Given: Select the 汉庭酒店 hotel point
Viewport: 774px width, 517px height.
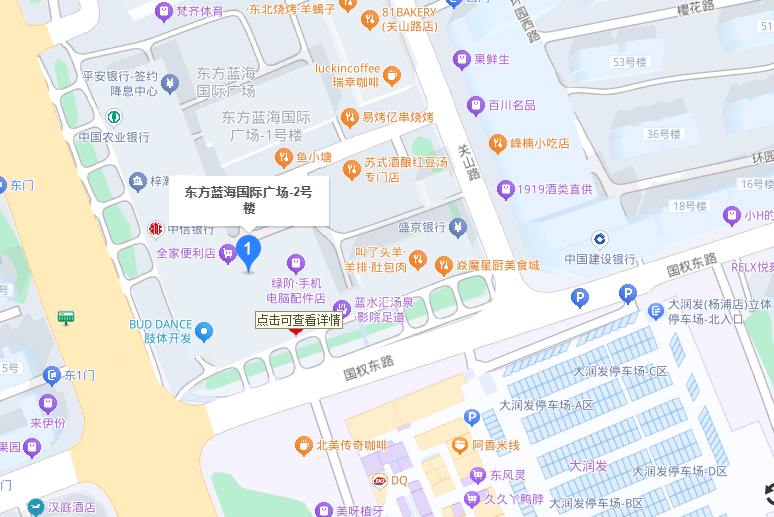Looking at the screenshot, I should pyautogui.click(x=36, y=507).
